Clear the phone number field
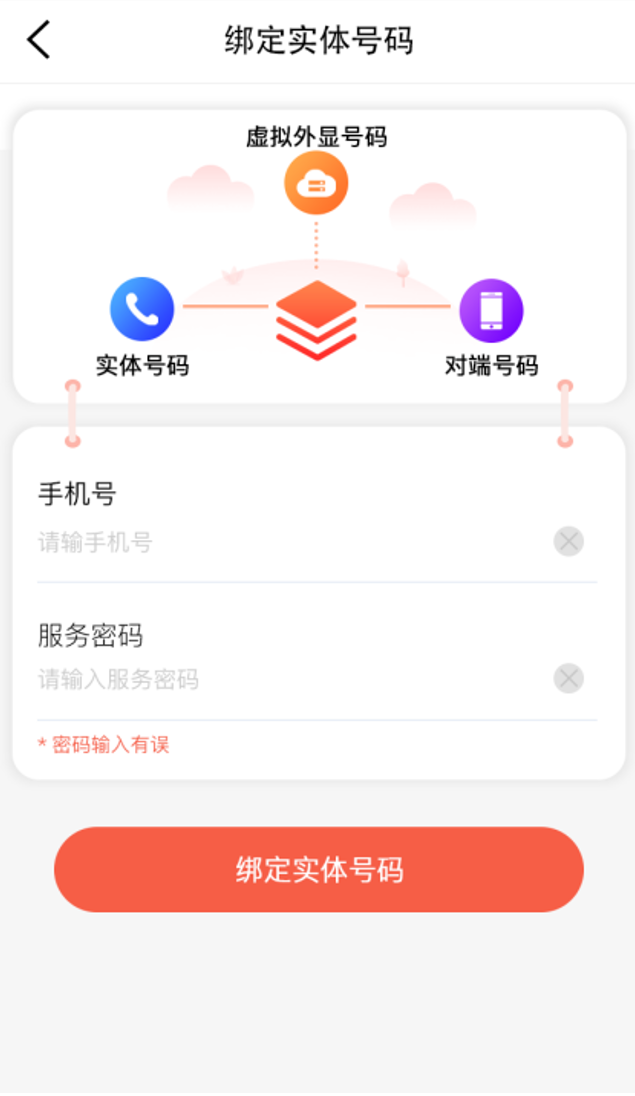 tap(568, 542)
